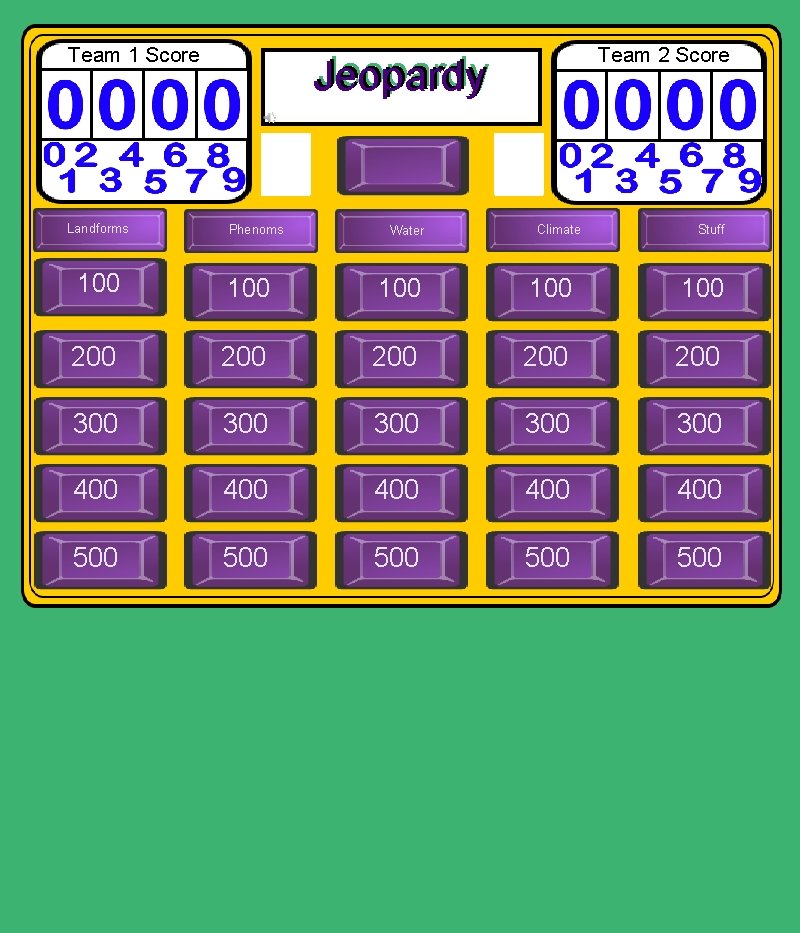This screenshot has height=933, width=800.
Task: Choose the 300 tile under Stuff
Action: coord(704,426)
